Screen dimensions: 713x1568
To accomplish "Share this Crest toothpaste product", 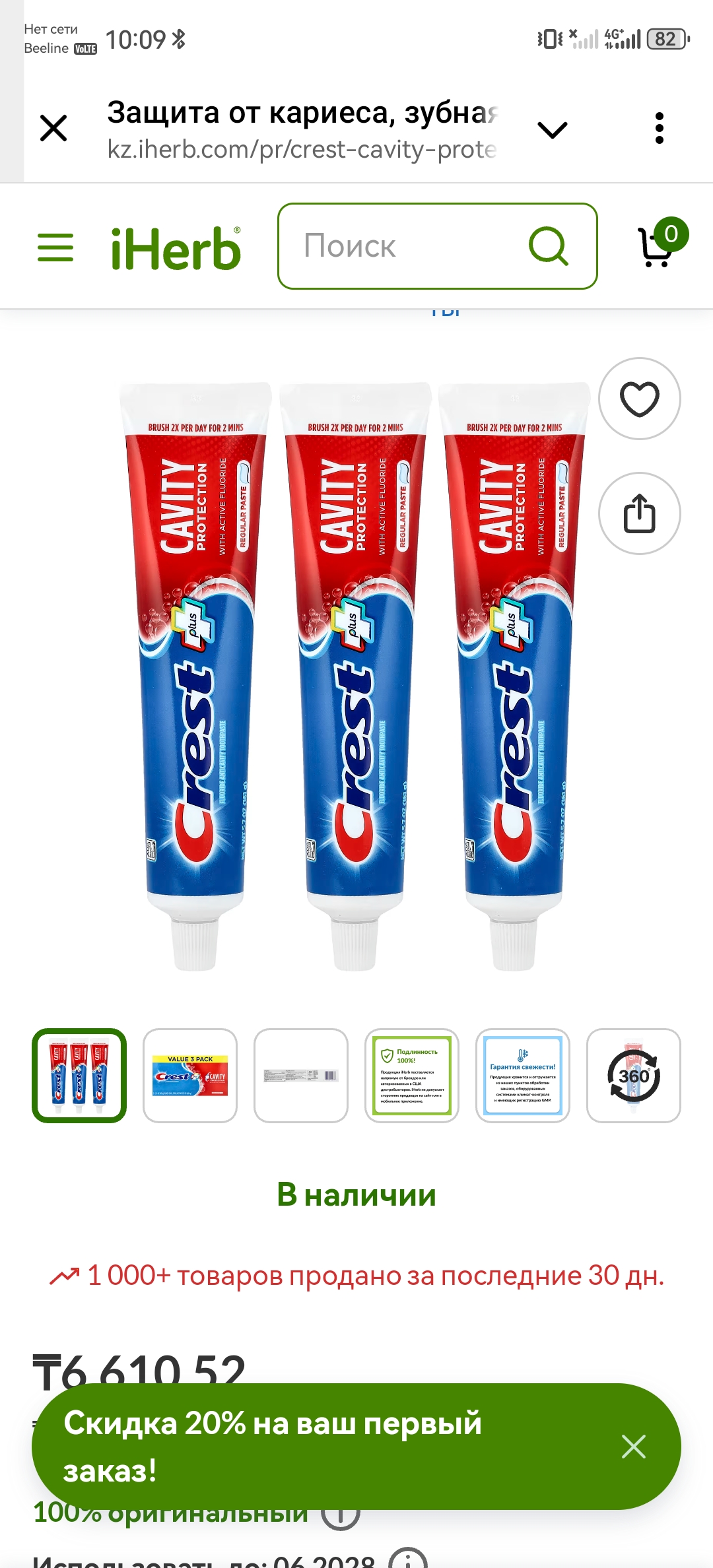I will point(639,513).
